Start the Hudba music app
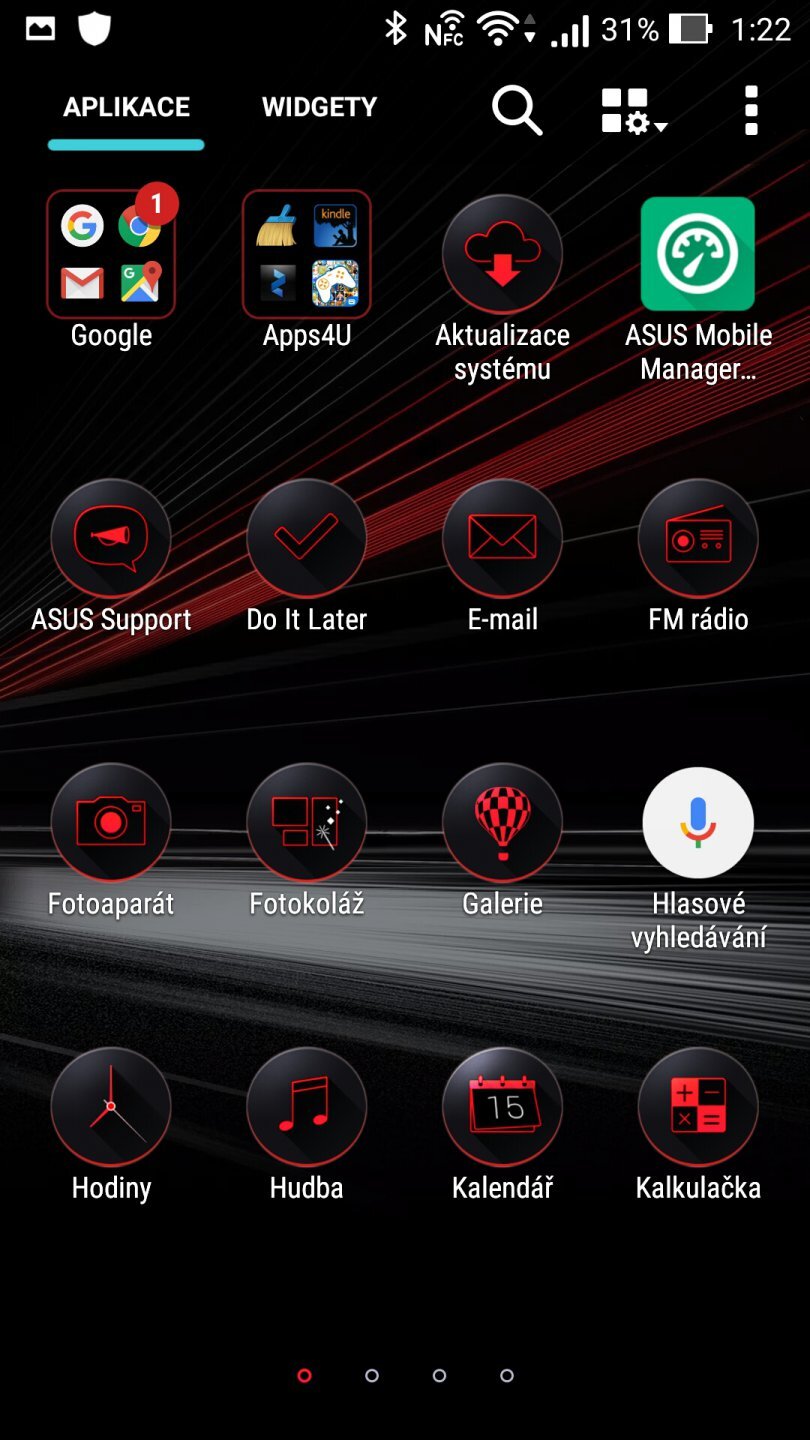This screenshot has width=810, height=1440. click(x=306, y=1106)
